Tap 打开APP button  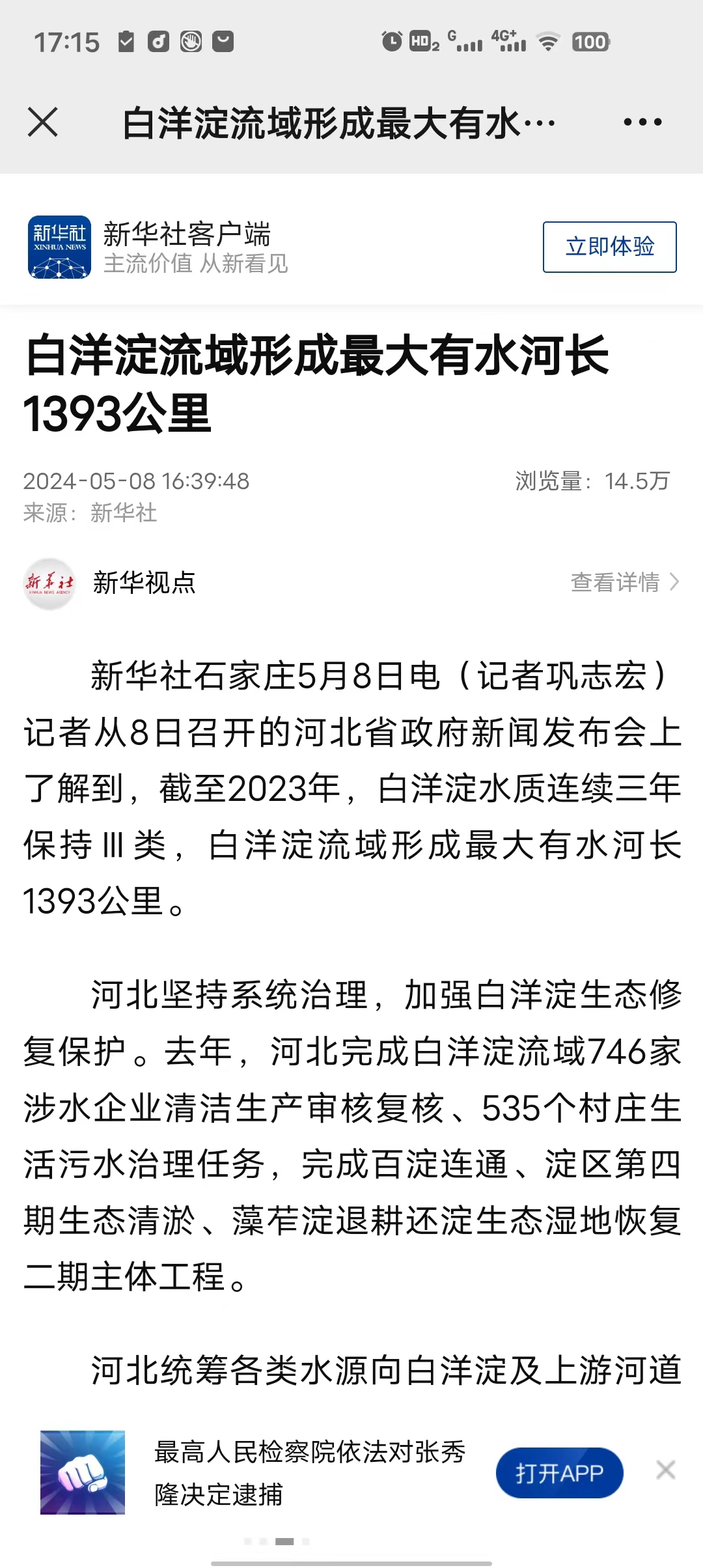pyautogui.click(x=559, y=1473)
